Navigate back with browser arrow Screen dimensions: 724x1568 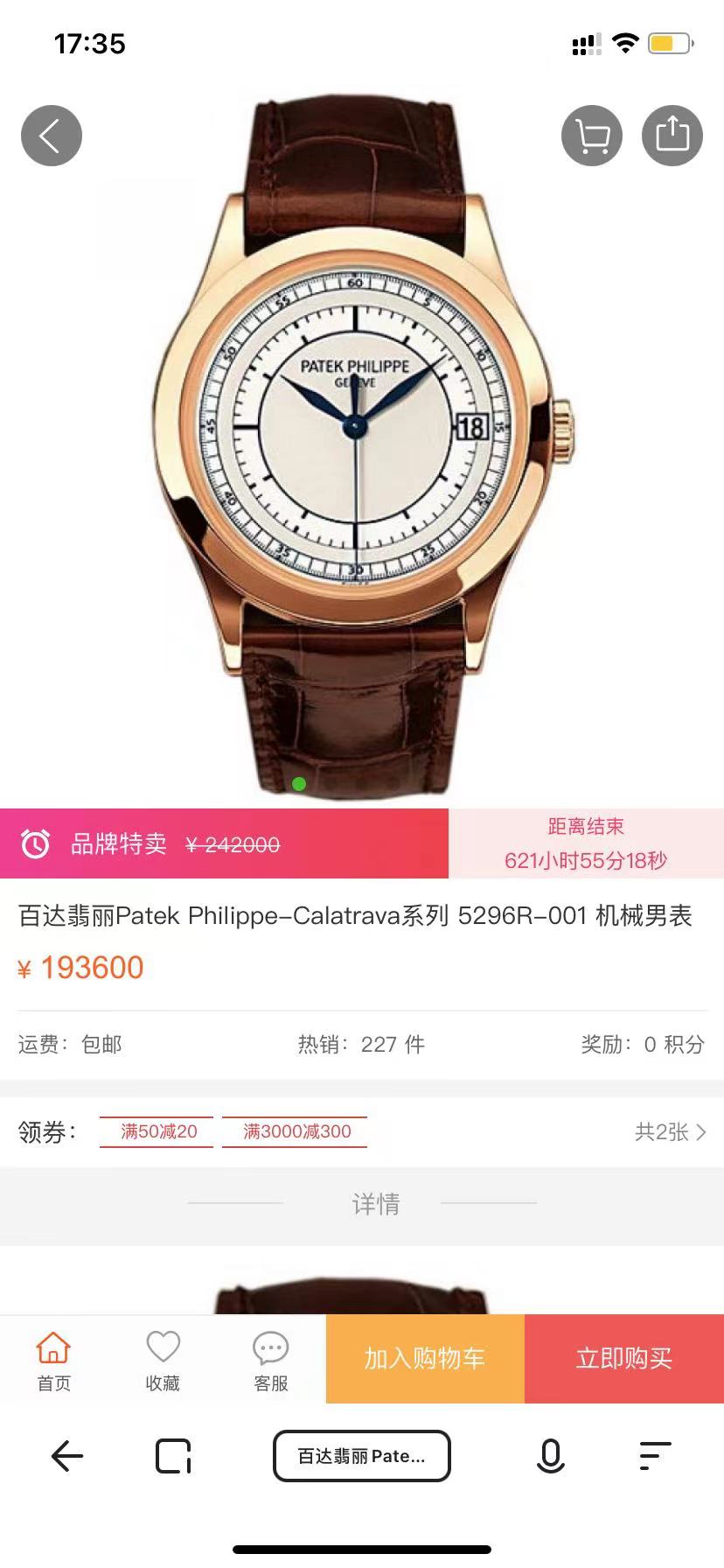pyautogui.click(x=67, y=1456)
